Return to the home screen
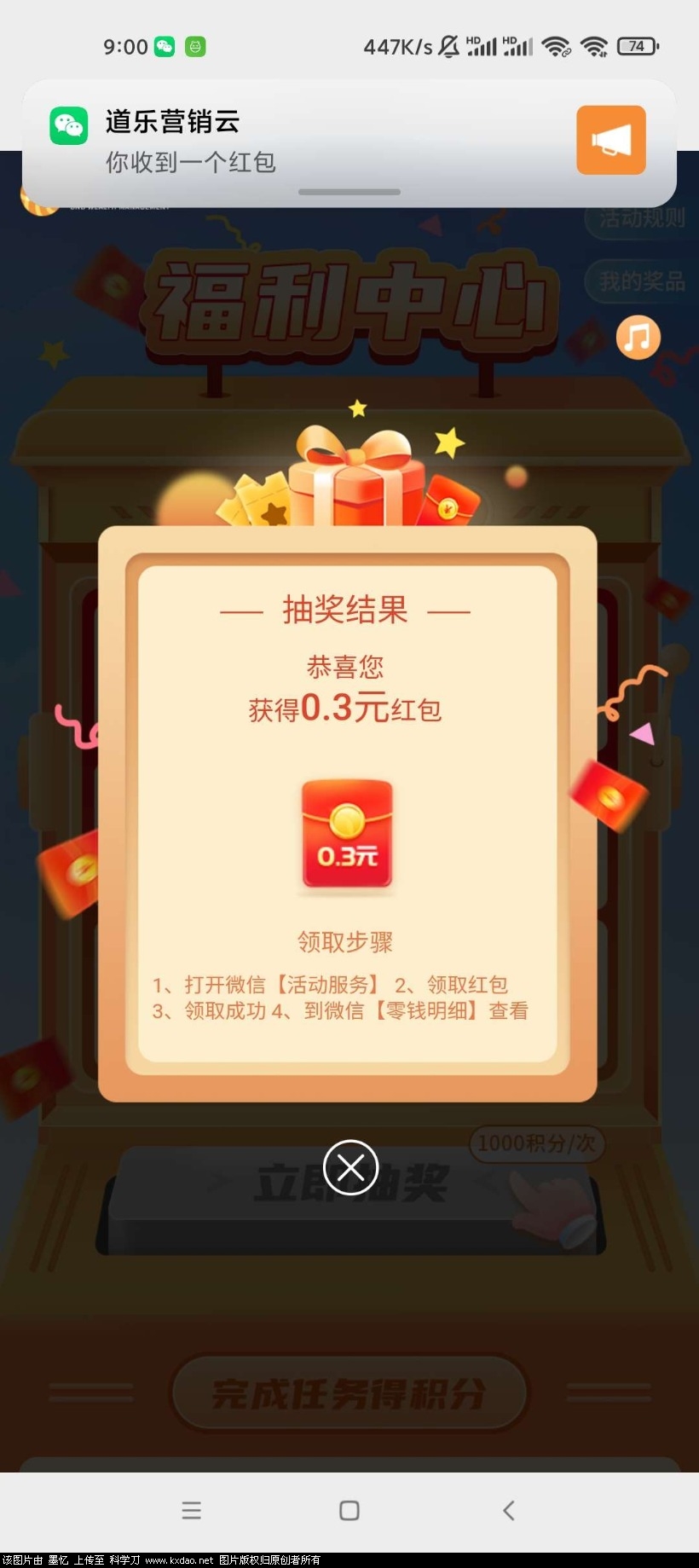The image size is (699, 1568). [x=349, y=1511]
